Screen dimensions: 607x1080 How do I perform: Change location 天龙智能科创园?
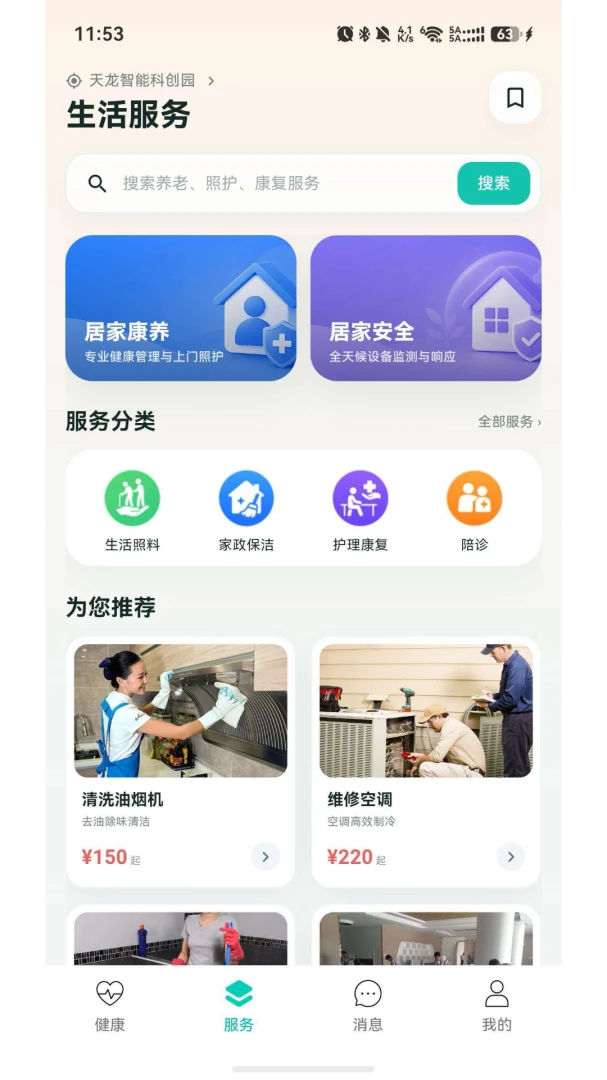(x=141, y=81)
